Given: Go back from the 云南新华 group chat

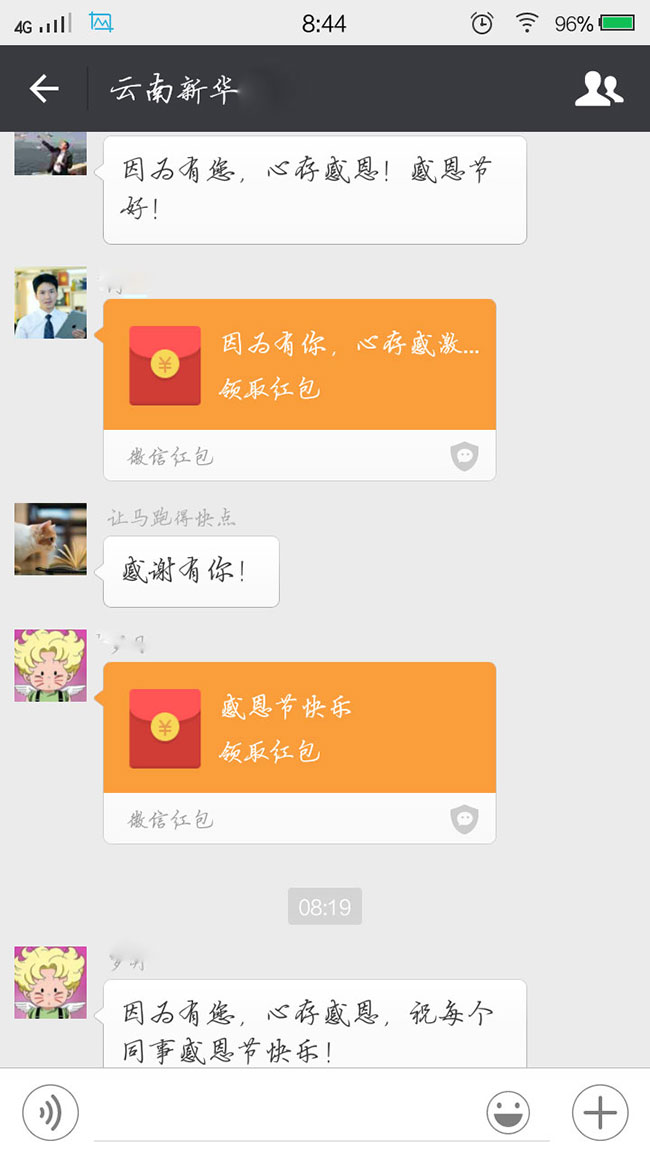Looking at the screenshot, I should coord(44,89).
